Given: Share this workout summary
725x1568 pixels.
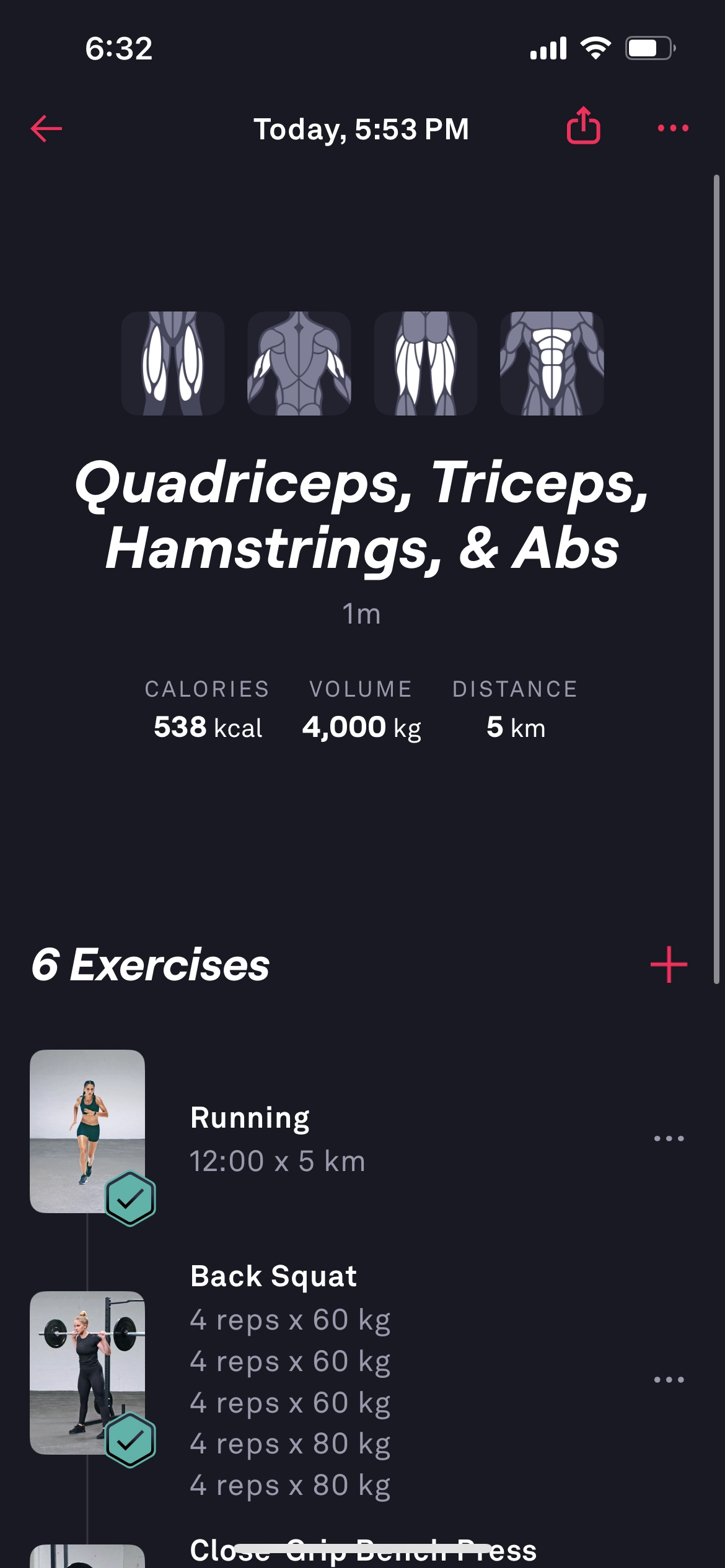Looking at the screenshot, I should click(583, 126).
